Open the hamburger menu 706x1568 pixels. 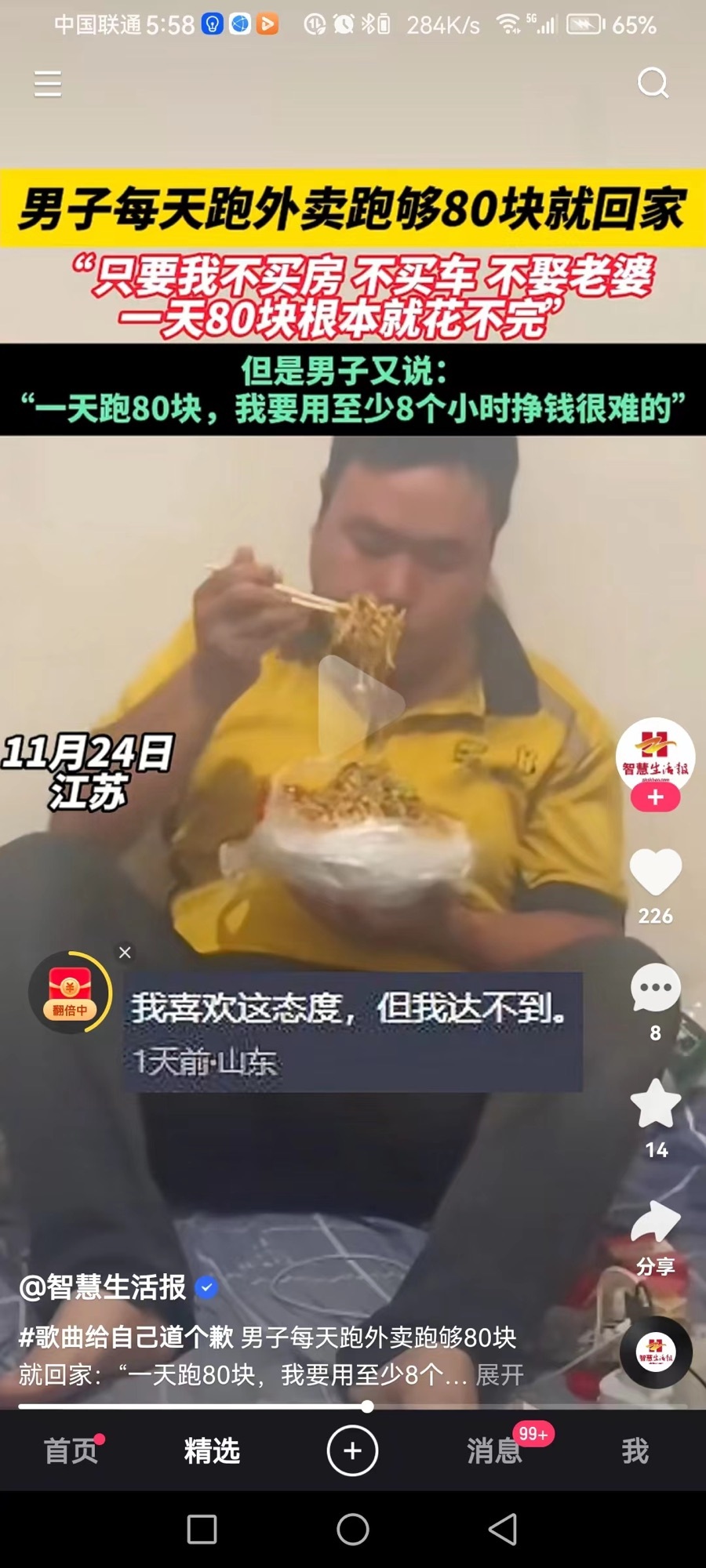click(x=48, y=83)
